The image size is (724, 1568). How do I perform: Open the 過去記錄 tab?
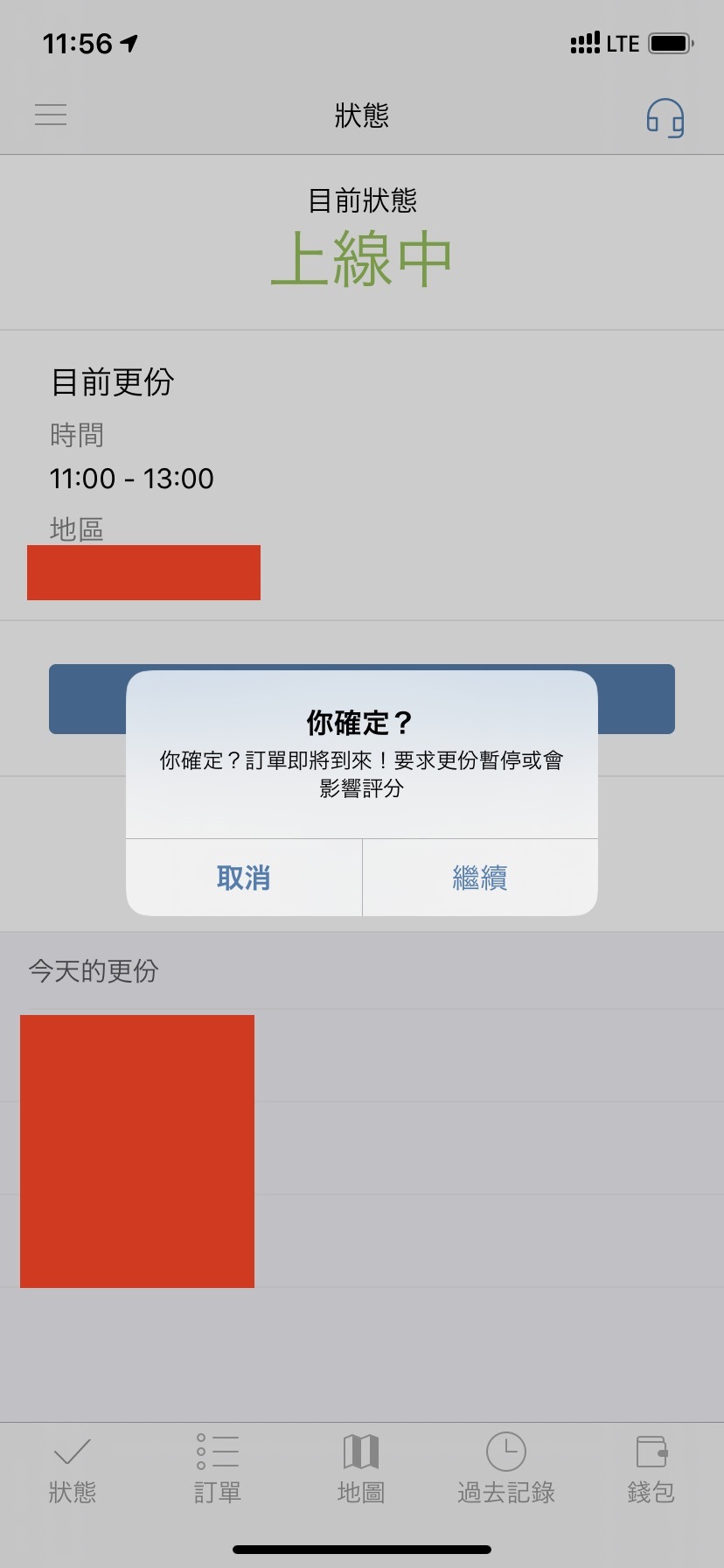coord(506,1470)
